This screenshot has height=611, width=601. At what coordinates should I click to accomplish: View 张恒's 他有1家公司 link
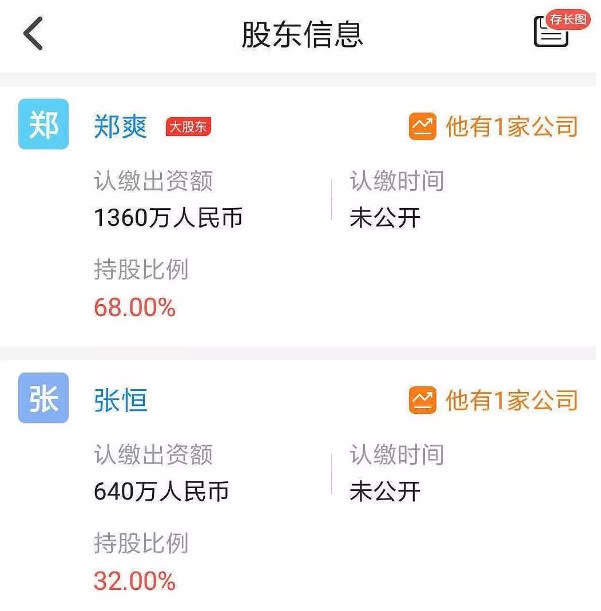point(494,400)
